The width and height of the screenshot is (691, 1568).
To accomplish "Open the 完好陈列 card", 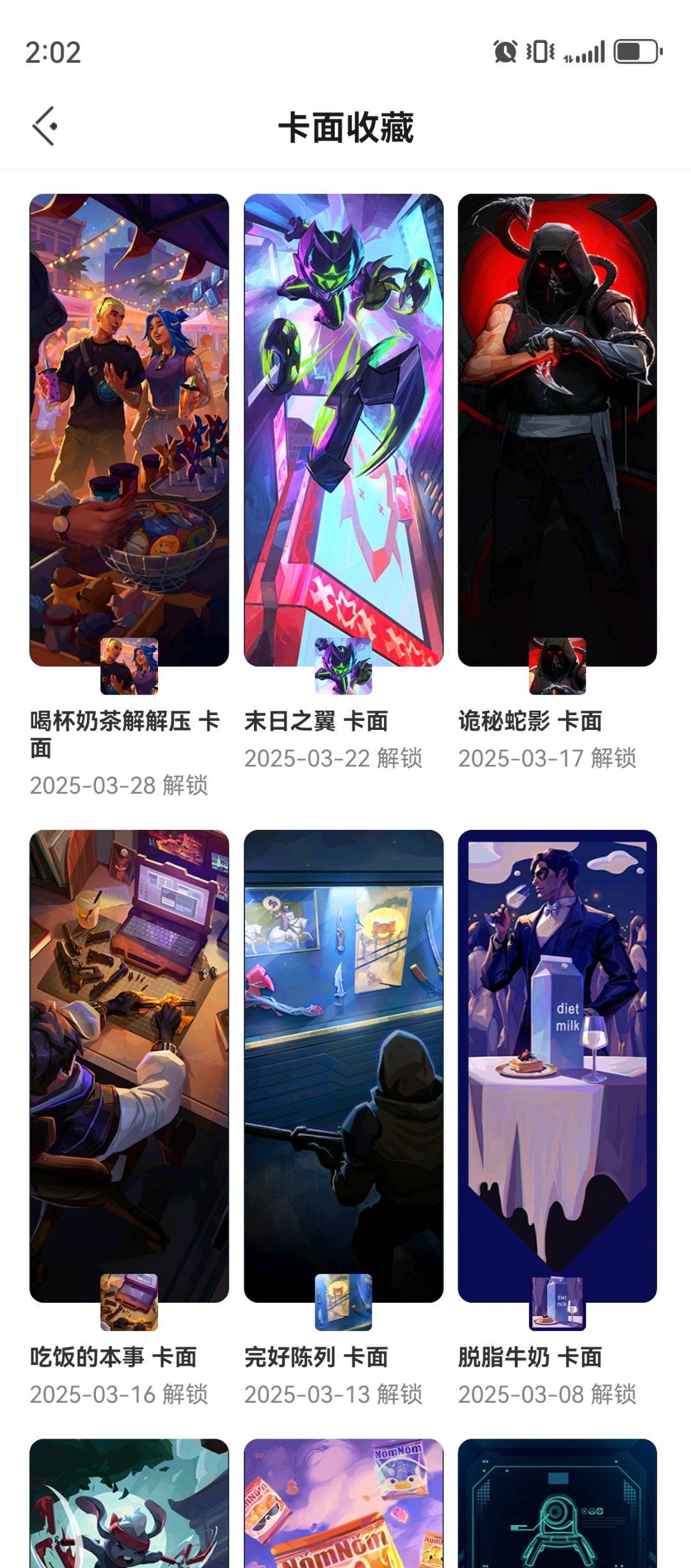I will tap(344, 1066).
